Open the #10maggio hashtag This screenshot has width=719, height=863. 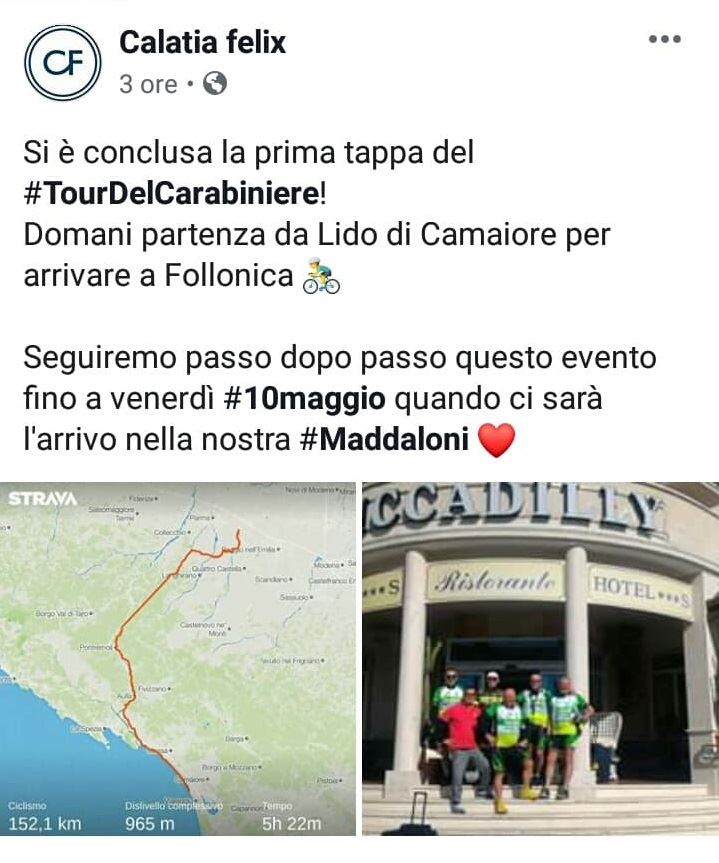coord(304,398)
